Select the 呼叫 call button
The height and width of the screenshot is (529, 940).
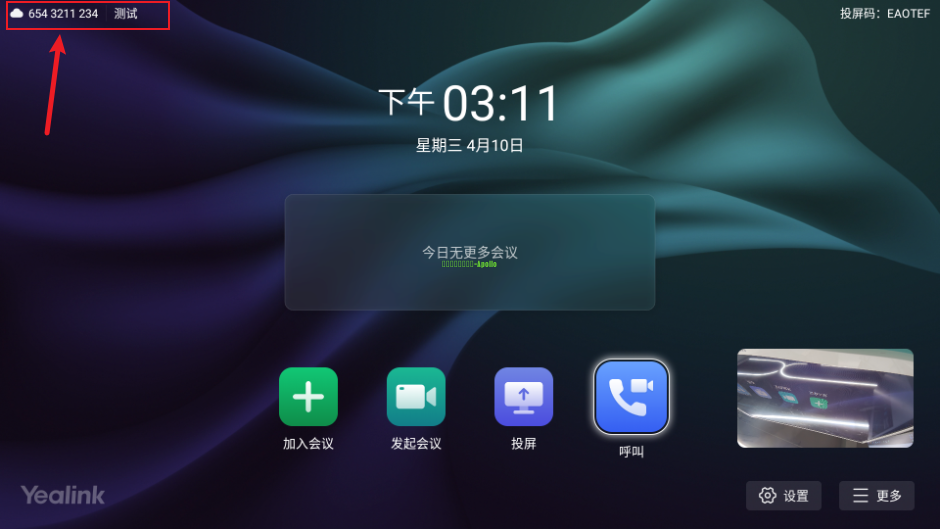(631, 397)
